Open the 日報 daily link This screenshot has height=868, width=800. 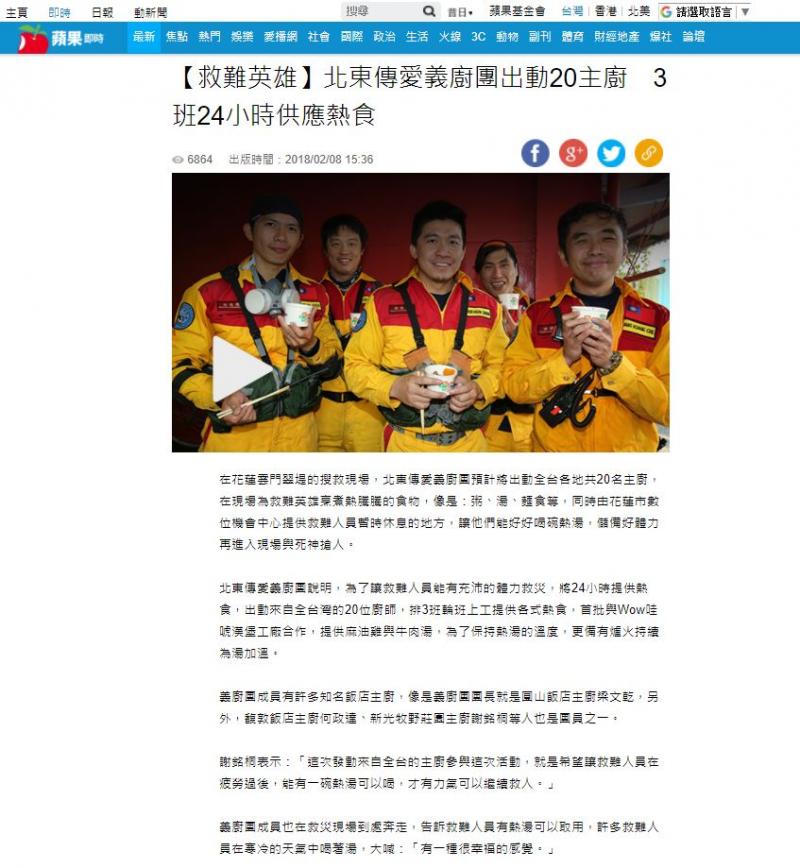(x=102, y=12)
